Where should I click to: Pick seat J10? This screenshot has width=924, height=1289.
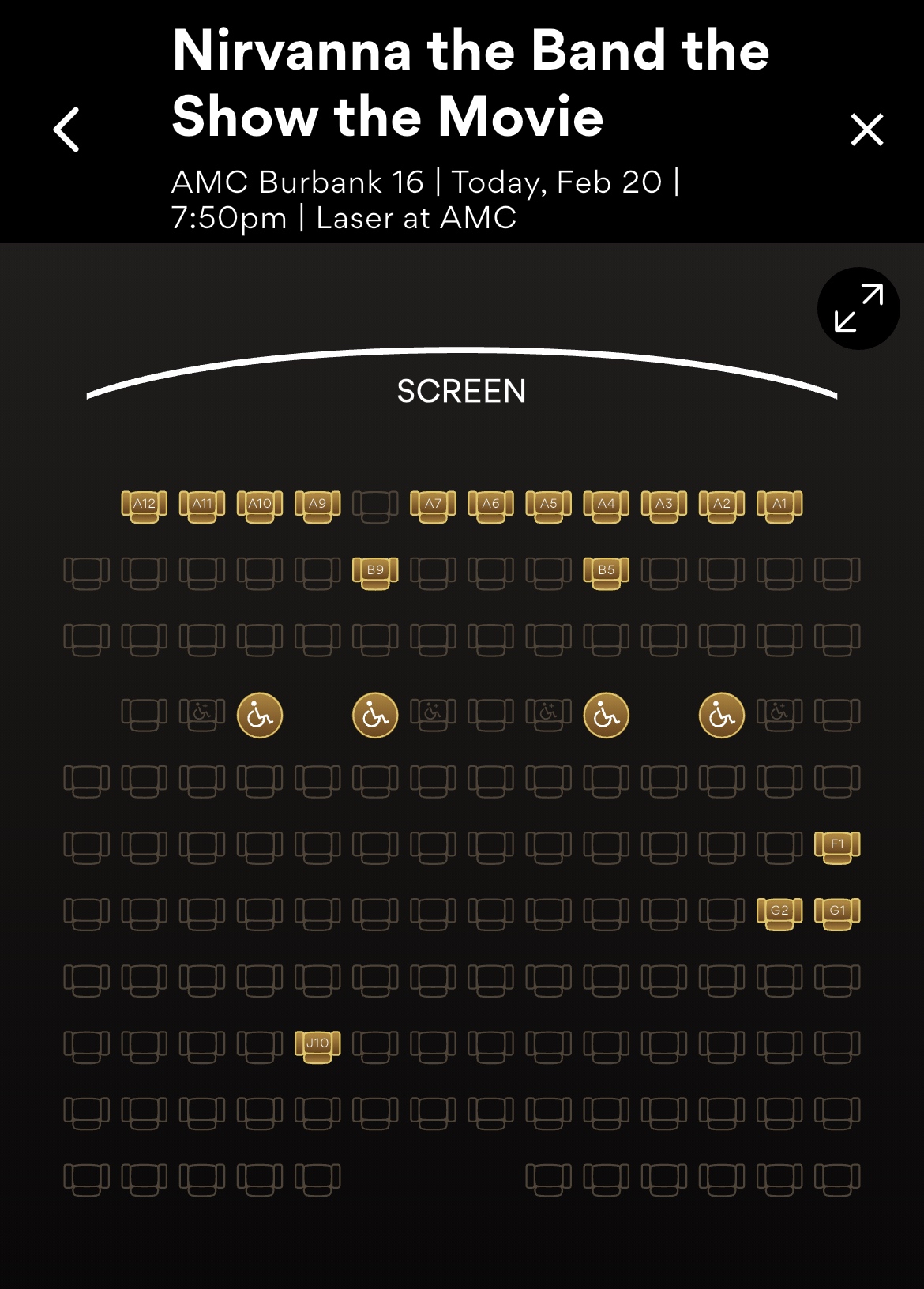click(317, 1045)
